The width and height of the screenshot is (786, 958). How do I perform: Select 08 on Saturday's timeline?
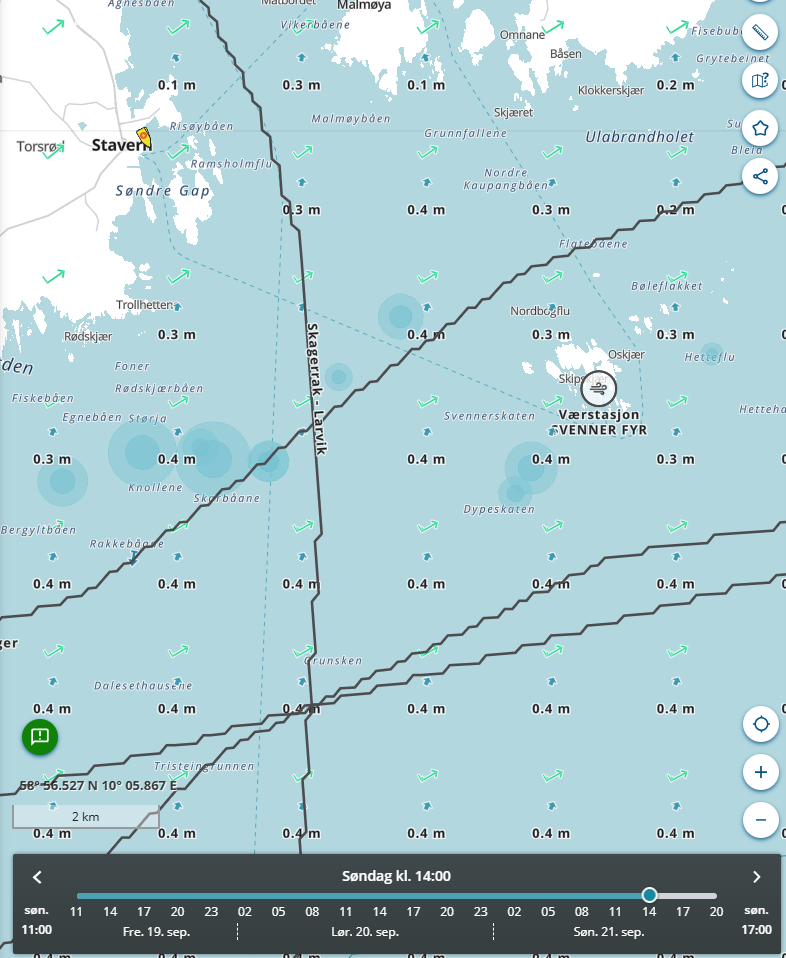point(312,912)
